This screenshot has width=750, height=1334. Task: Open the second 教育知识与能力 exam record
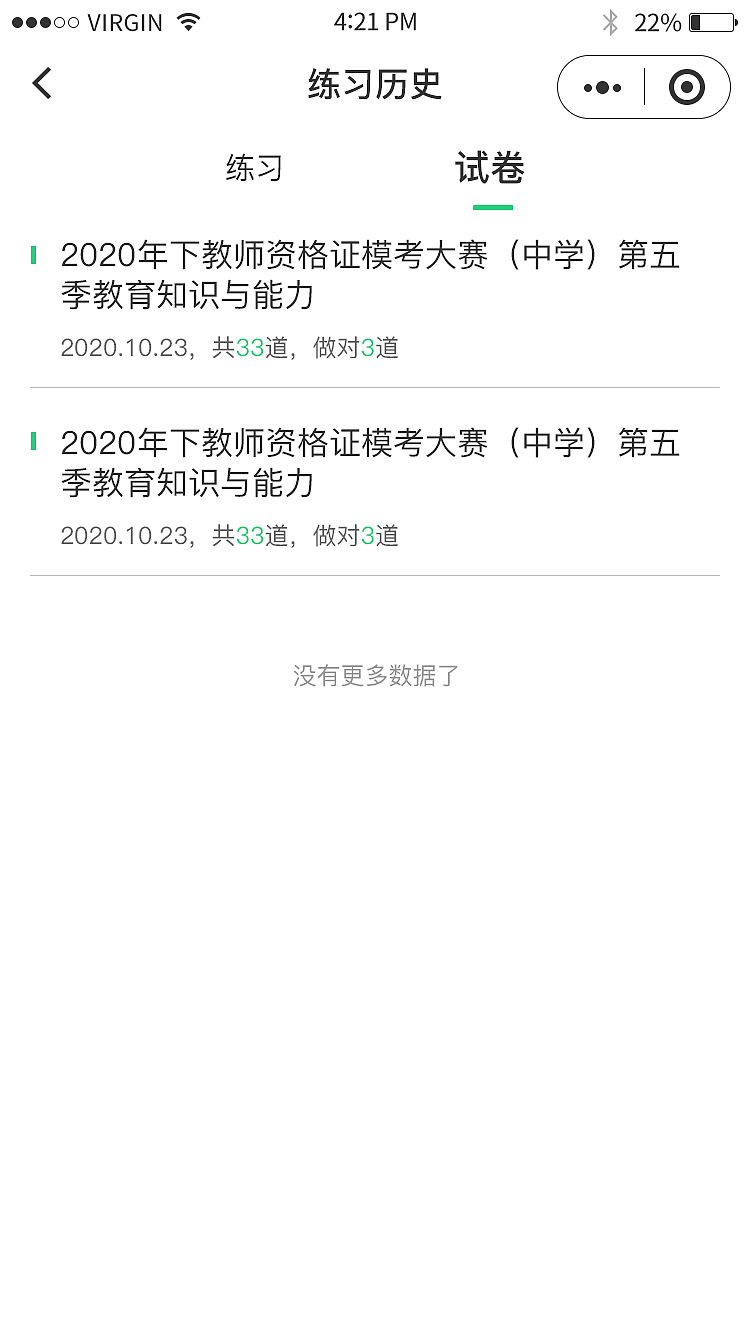(x=370, y=462)
